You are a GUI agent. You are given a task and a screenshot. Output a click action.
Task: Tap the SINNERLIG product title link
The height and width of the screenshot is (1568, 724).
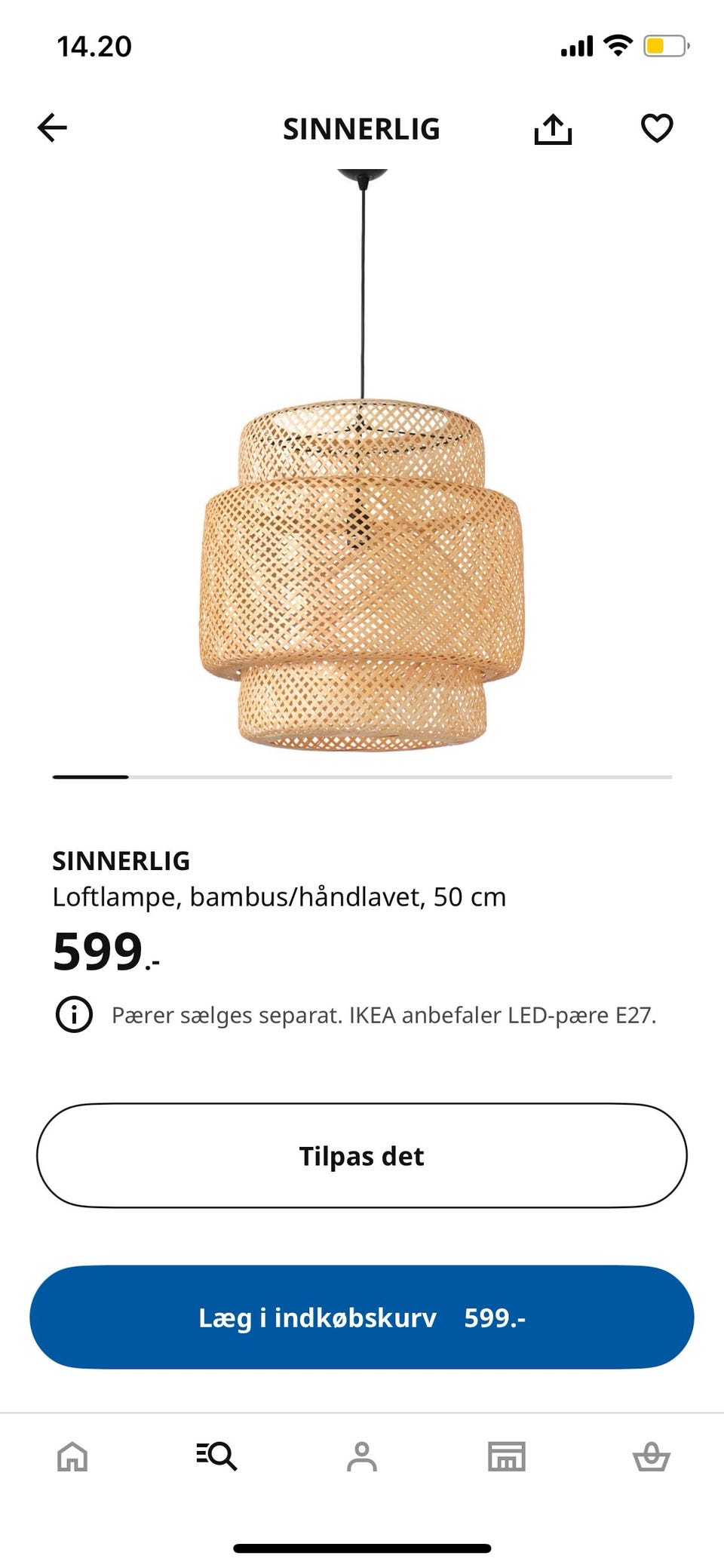pos(121,859)
